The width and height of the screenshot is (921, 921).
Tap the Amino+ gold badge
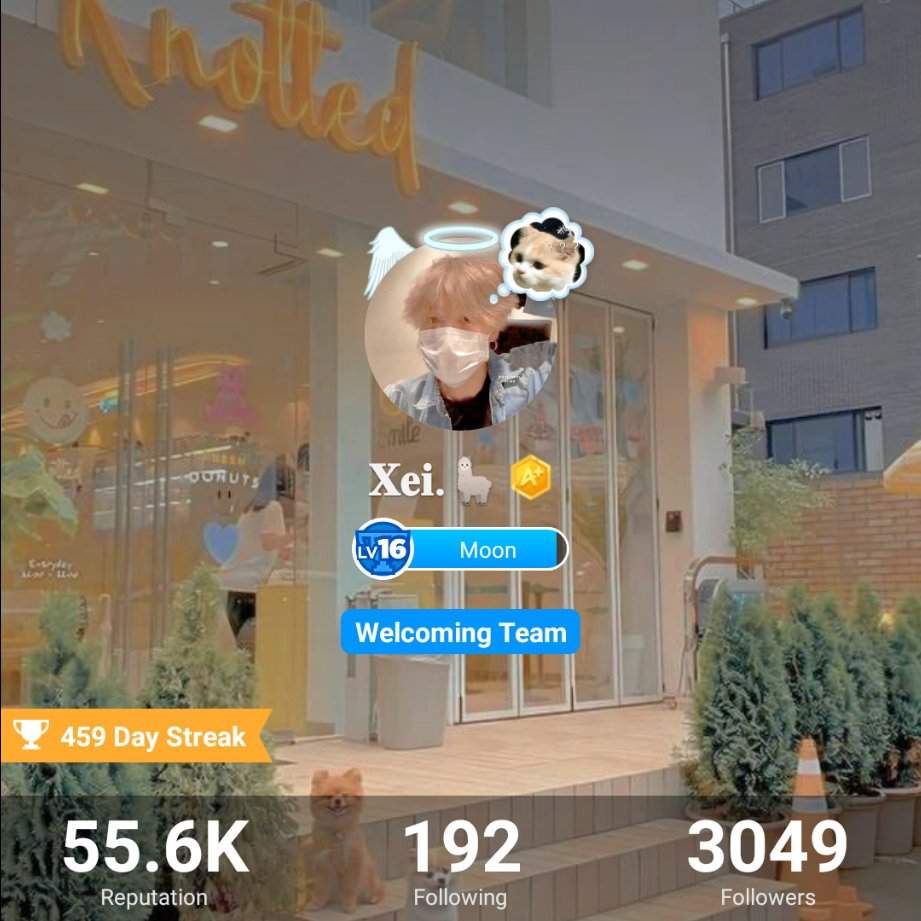tap(530, 478)
